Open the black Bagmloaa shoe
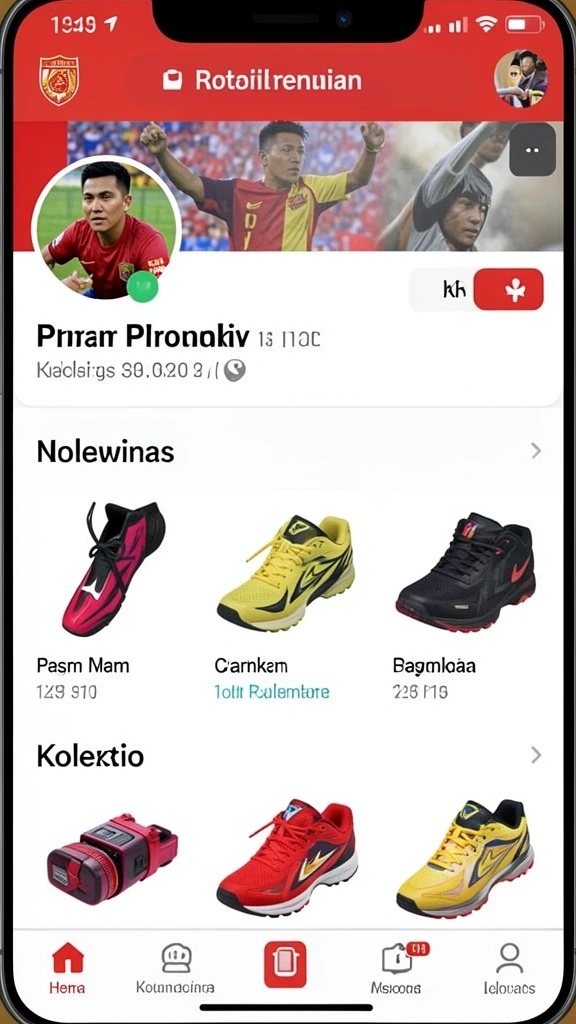576x1024 pixels. point(465,573)
